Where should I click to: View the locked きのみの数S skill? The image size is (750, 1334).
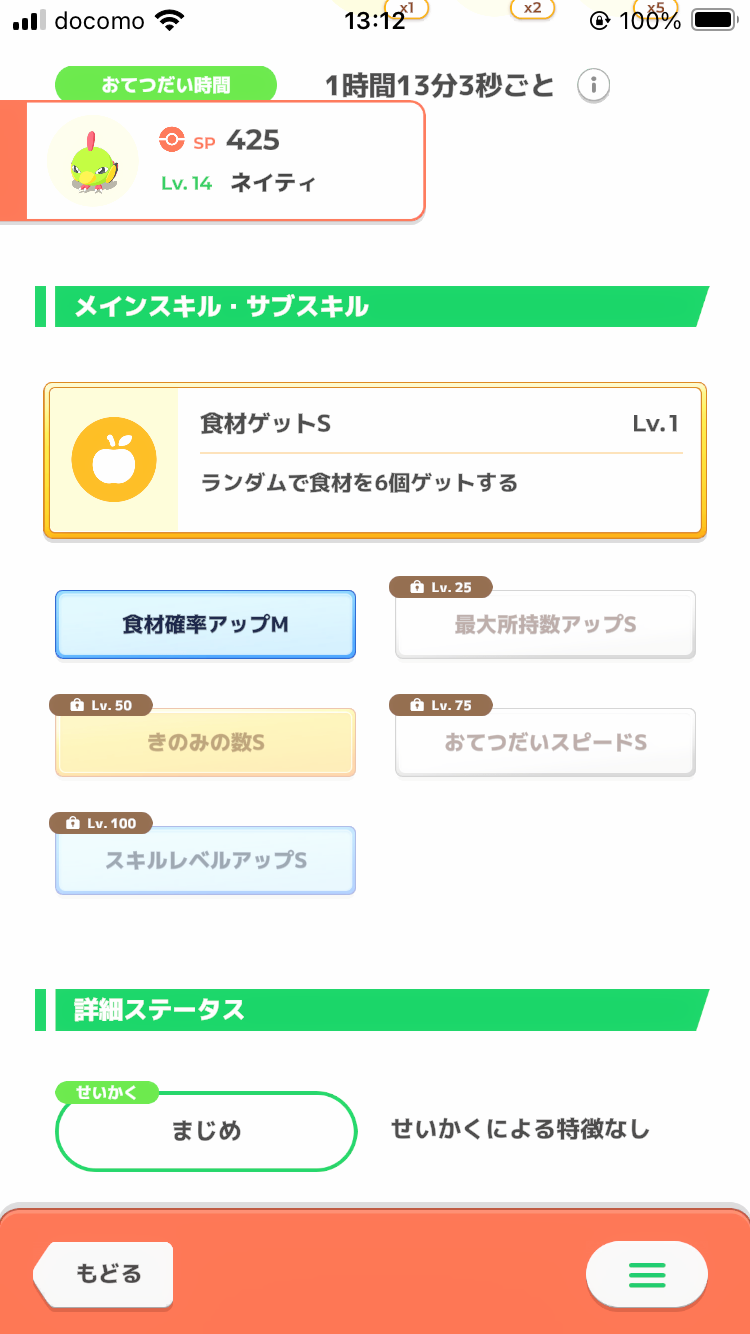click(x=205, y=743)
